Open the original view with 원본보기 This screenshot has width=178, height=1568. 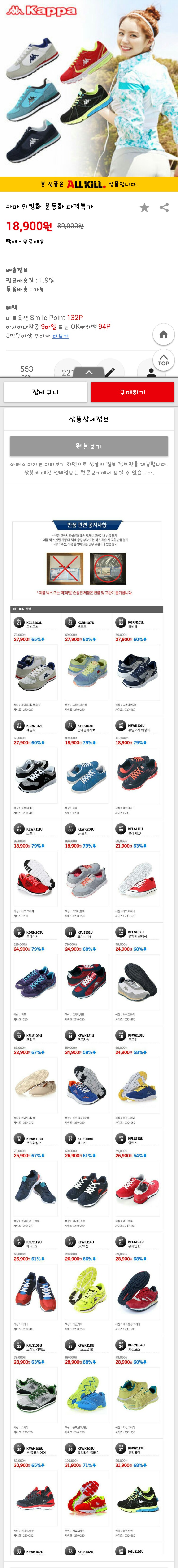[89, 446]
